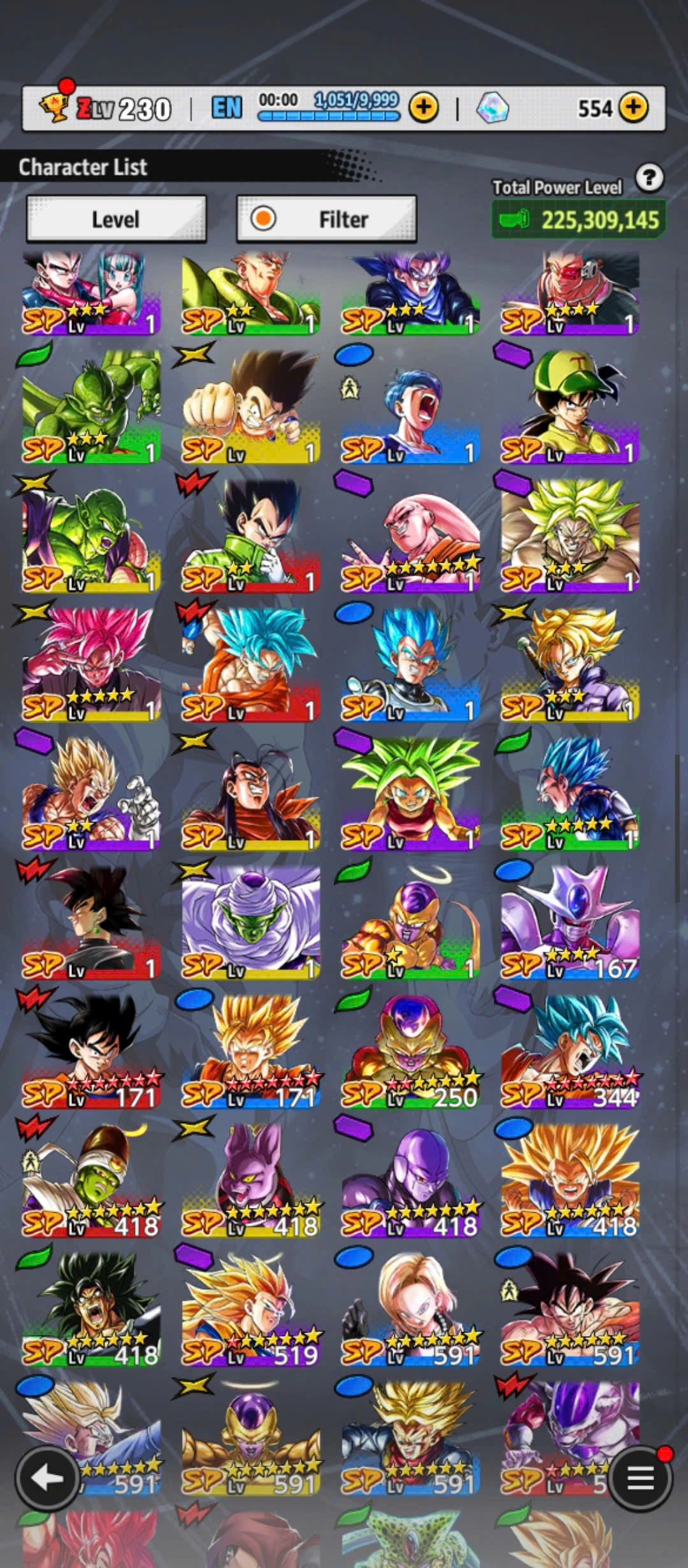Select the green-haired Kefla character tile
The image size is (688, 1568).
pyautogui.click(x=410, y=792)
